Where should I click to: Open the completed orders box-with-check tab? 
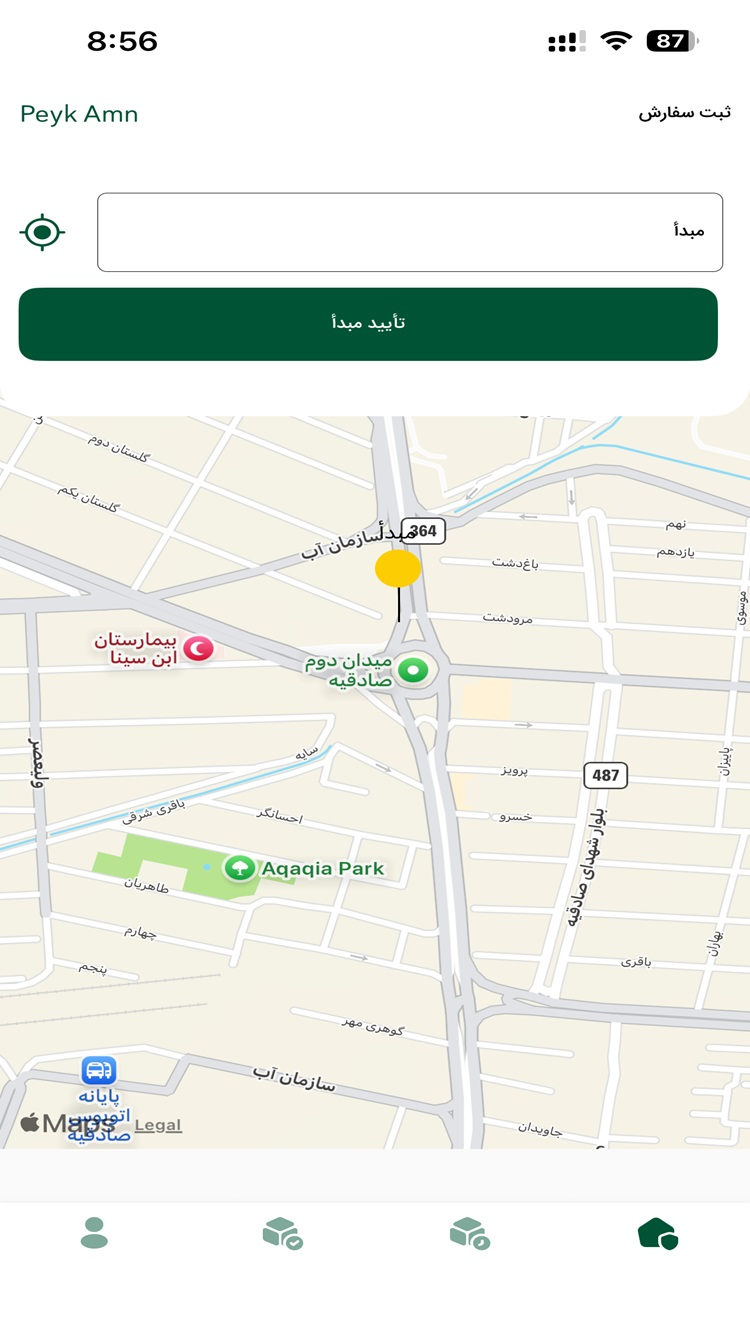click(282, 1233)
